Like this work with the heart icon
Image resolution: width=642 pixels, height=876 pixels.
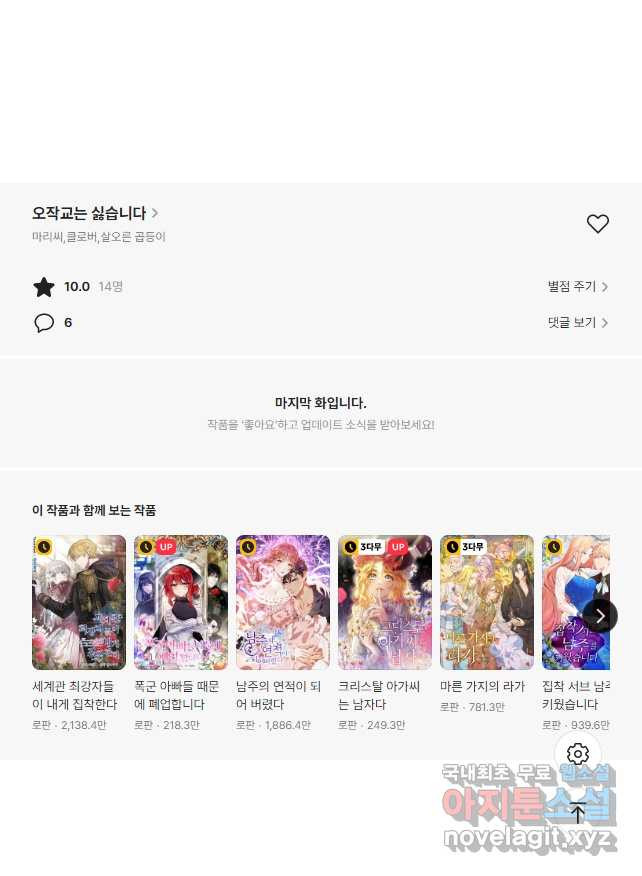pos(597,224)
